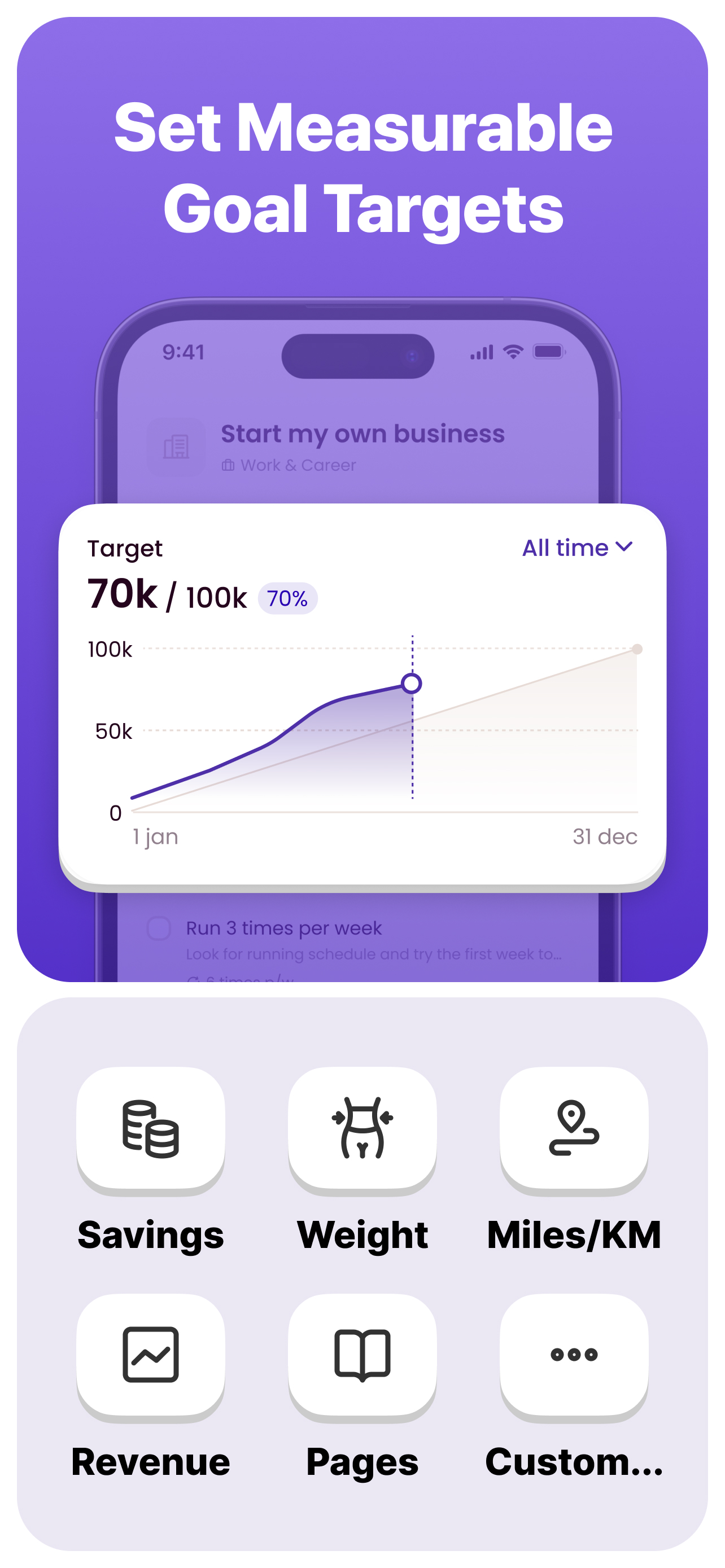Open the Custom goal type with ellipsis icon
Viewport: 725px width, 1568px height.
pos(573,1354)
